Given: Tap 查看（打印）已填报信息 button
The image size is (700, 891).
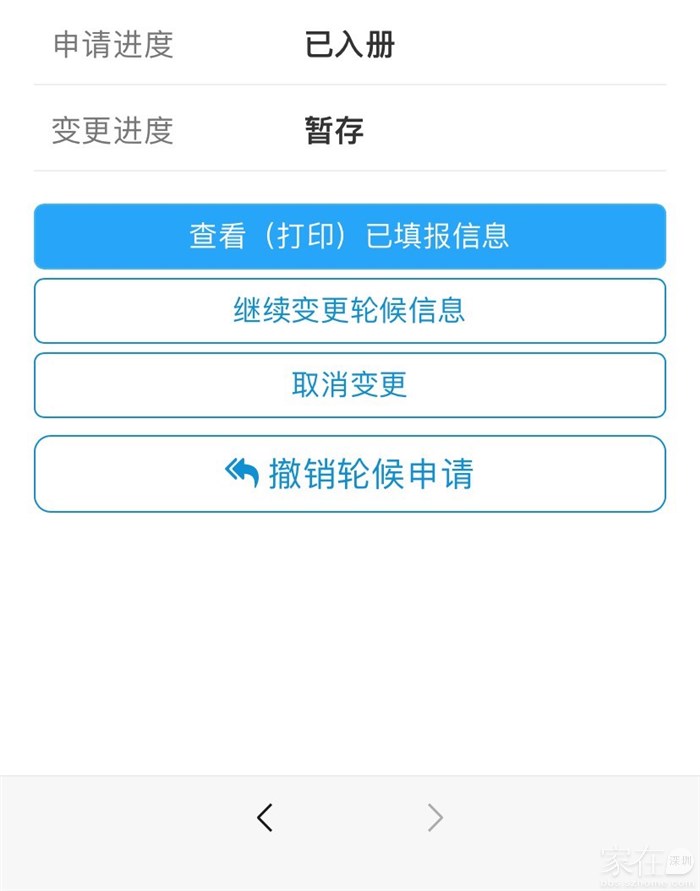Looking at the screenshot, I should point(349,236).
